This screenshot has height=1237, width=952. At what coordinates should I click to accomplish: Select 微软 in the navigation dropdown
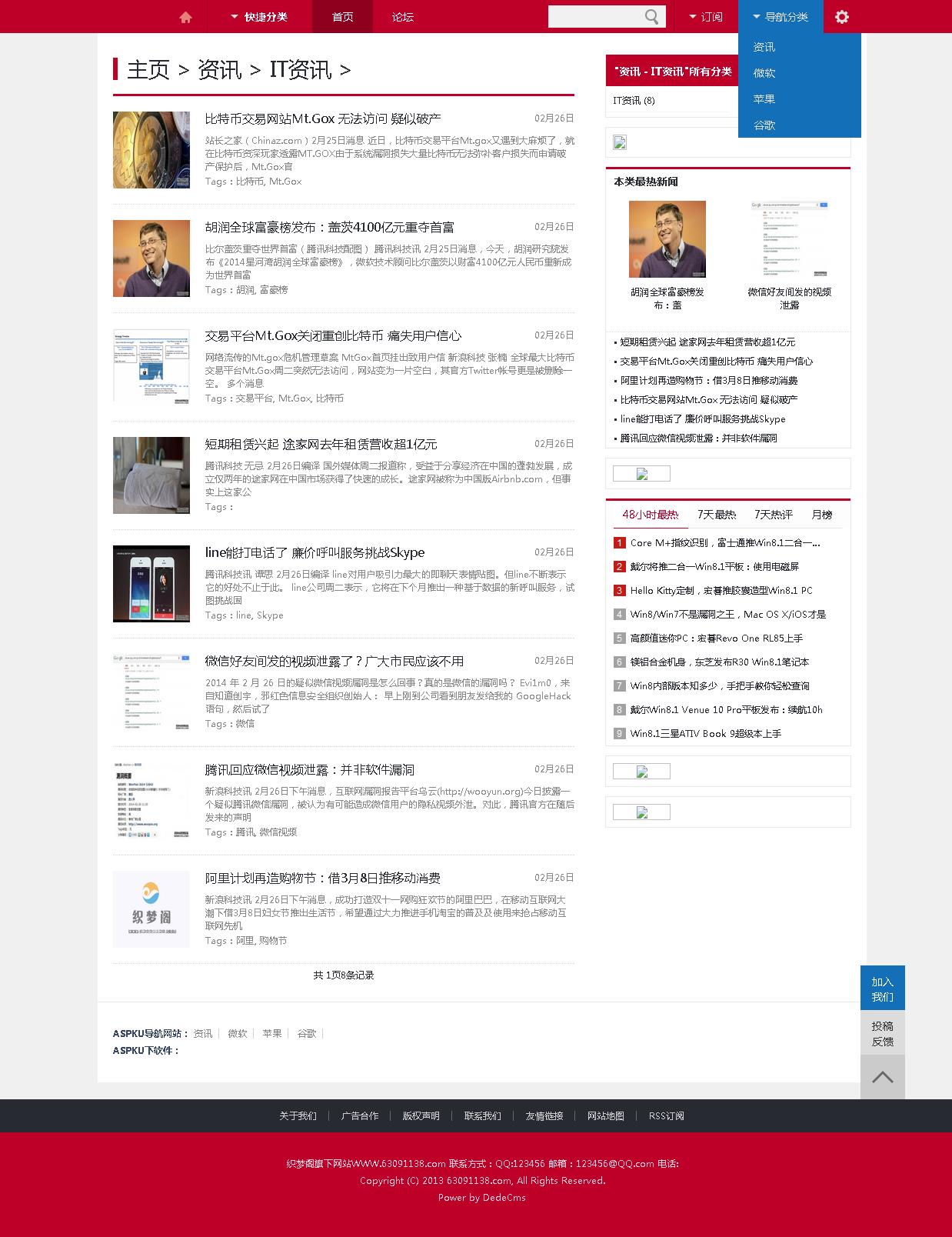(764, 73)
